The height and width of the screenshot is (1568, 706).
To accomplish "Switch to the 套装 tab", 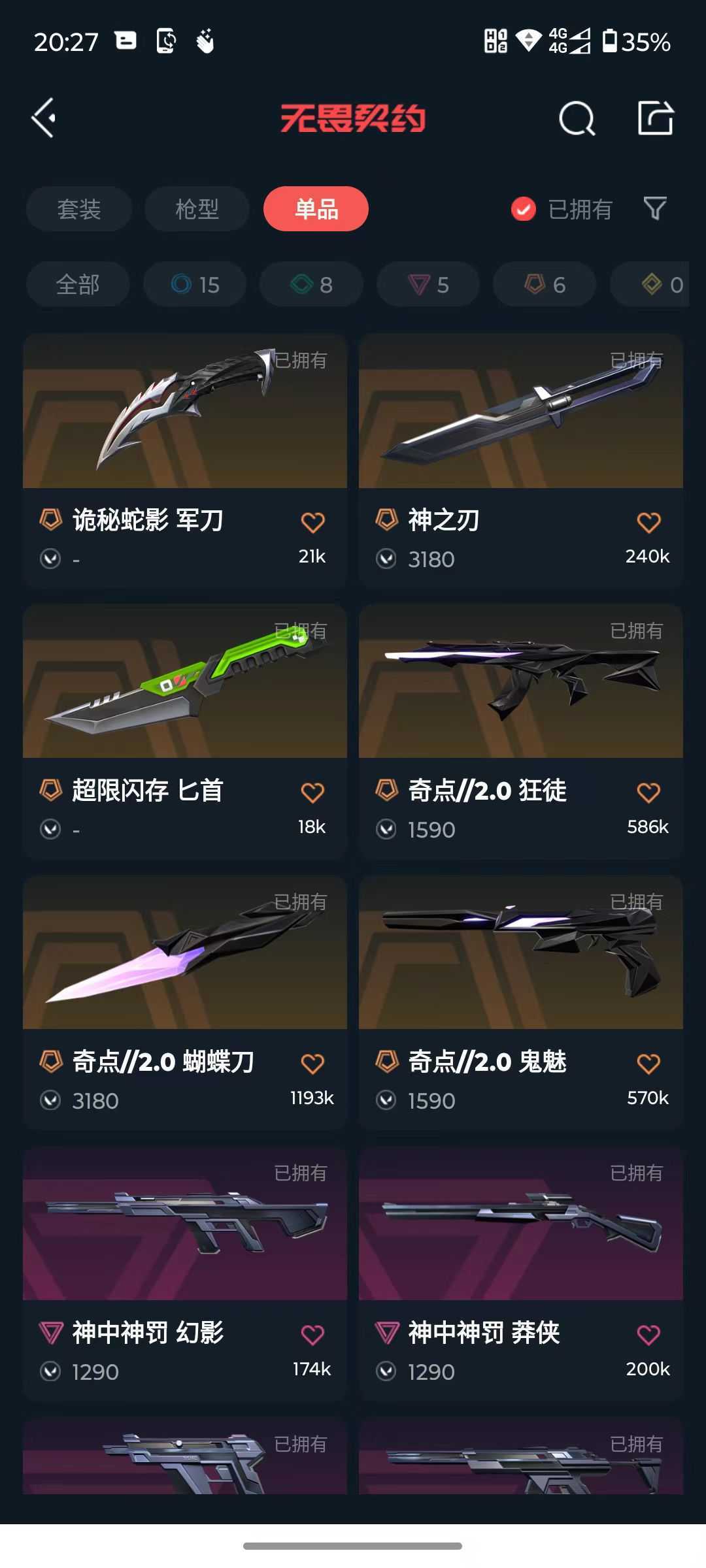I will (79, 209).
